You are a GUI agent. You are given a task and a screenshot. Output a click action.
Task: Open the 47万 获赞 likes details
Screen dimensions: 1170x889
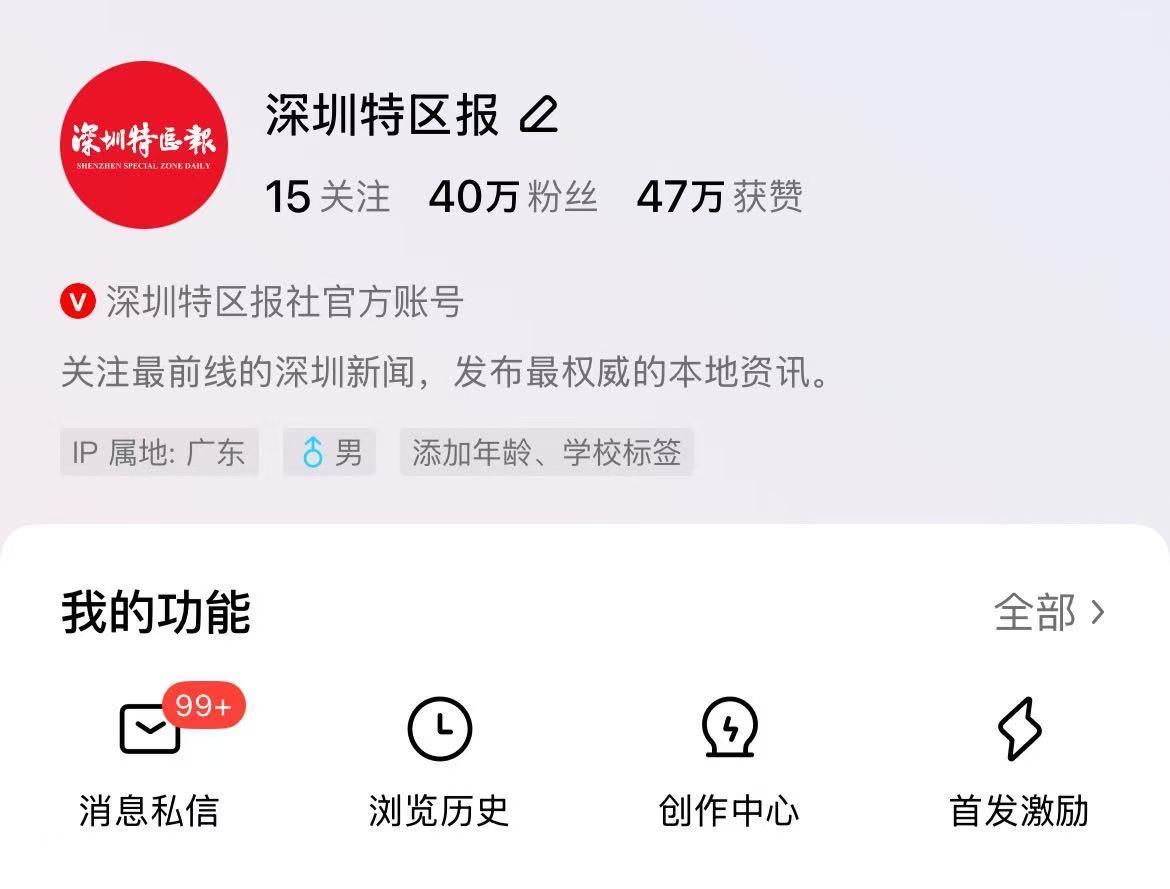pos(719,196)
